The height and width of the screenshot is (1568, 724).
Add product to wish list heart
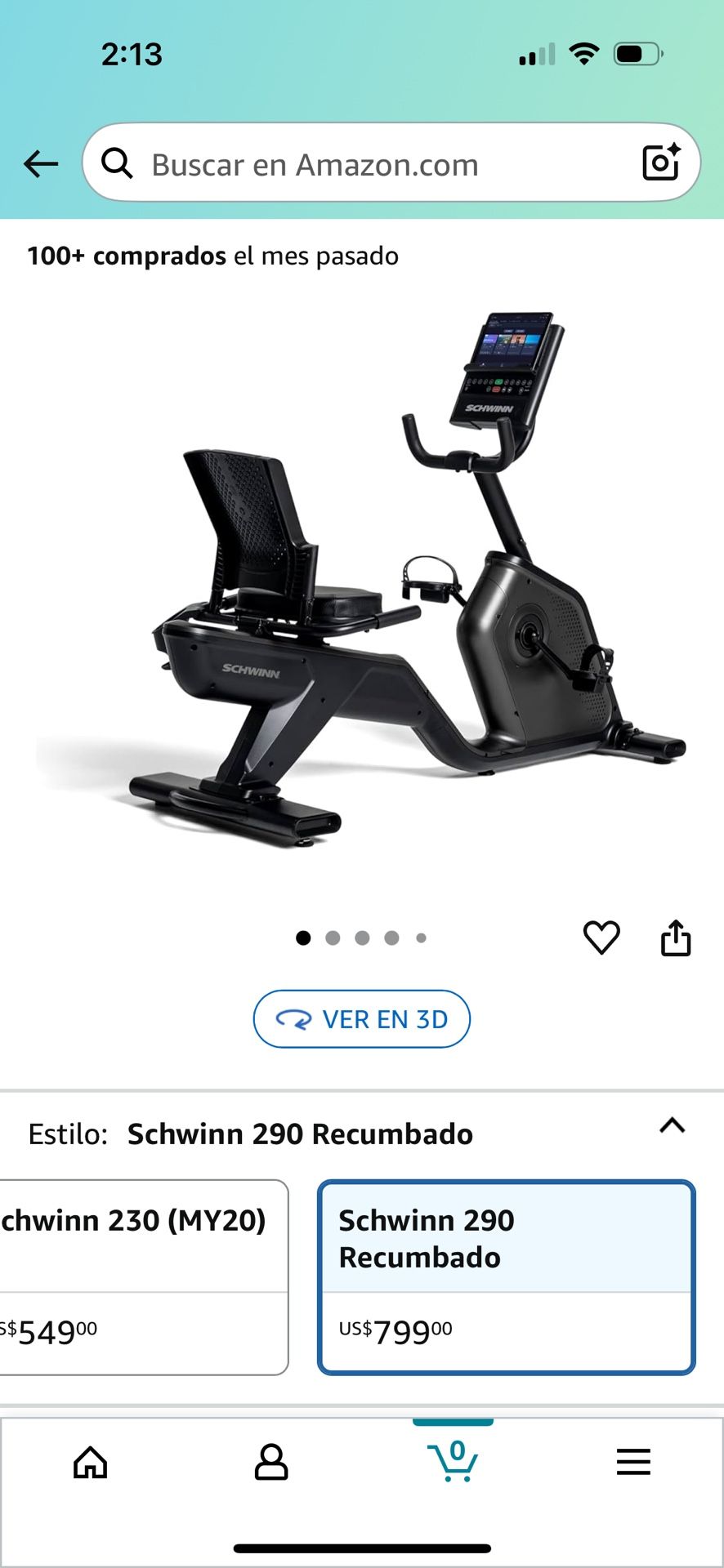coord(601,937)
